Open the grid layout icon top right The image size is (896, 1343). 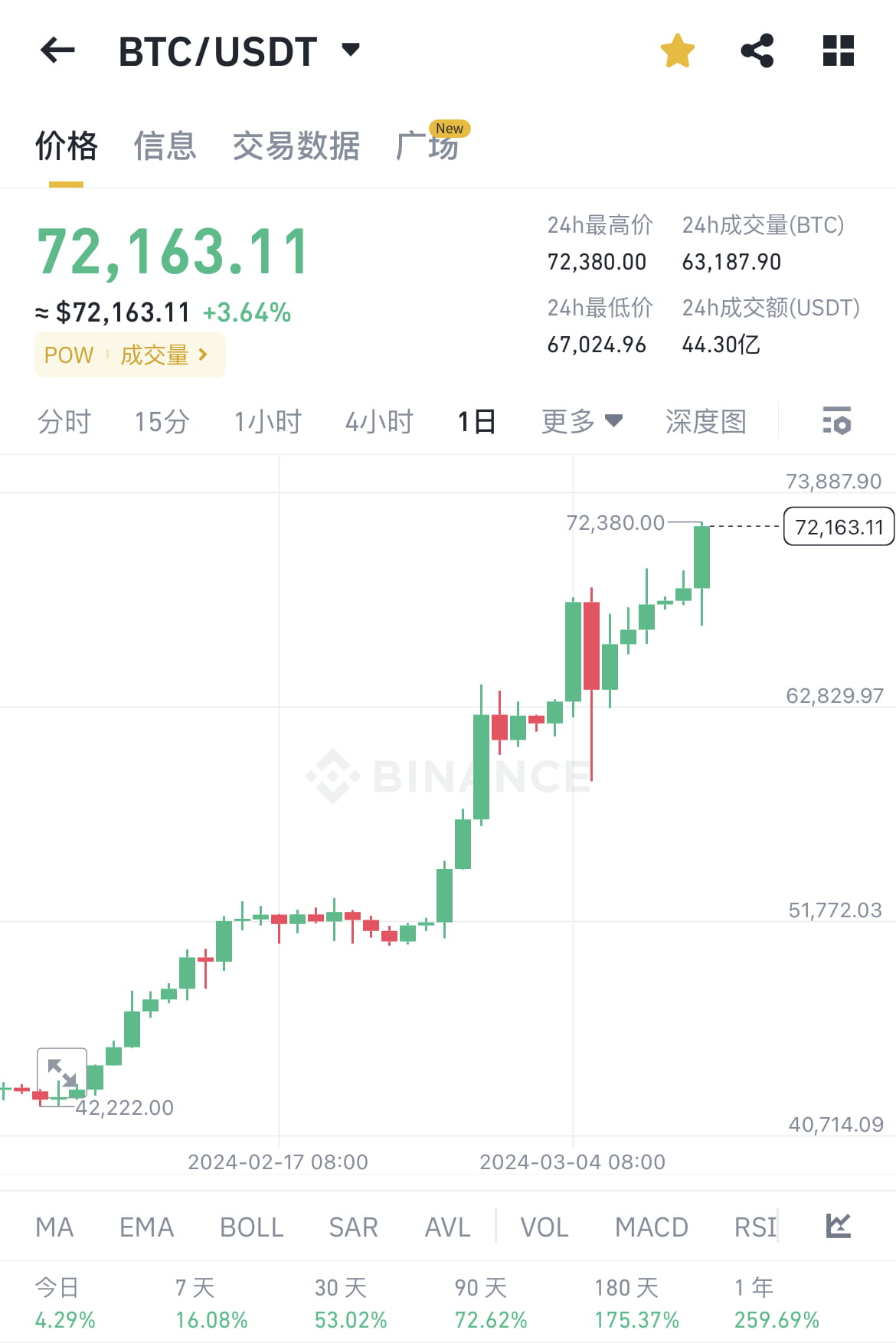tap(838, 51)
